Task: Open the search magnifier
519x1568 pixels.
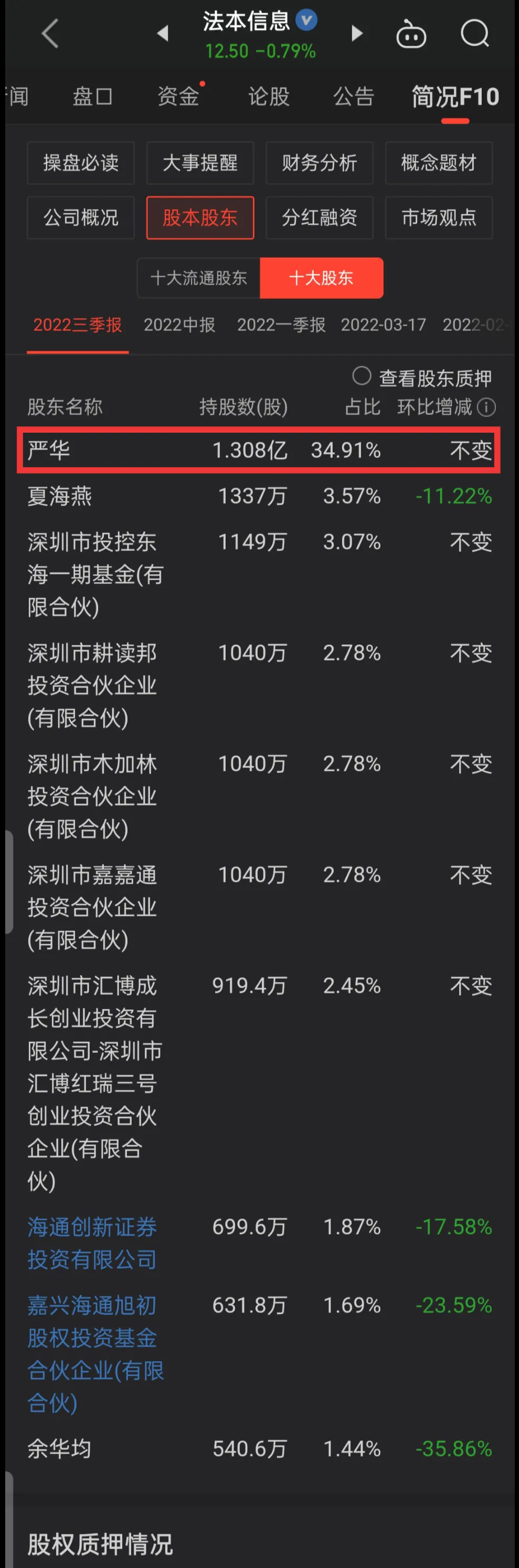Action: [x=474, y=34]
